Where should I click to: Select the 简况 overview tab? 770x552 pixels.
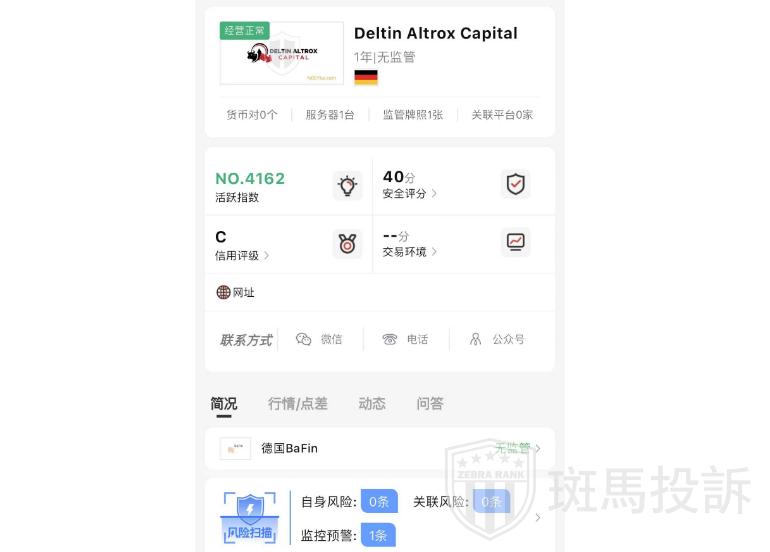click(x=224, y=404)
